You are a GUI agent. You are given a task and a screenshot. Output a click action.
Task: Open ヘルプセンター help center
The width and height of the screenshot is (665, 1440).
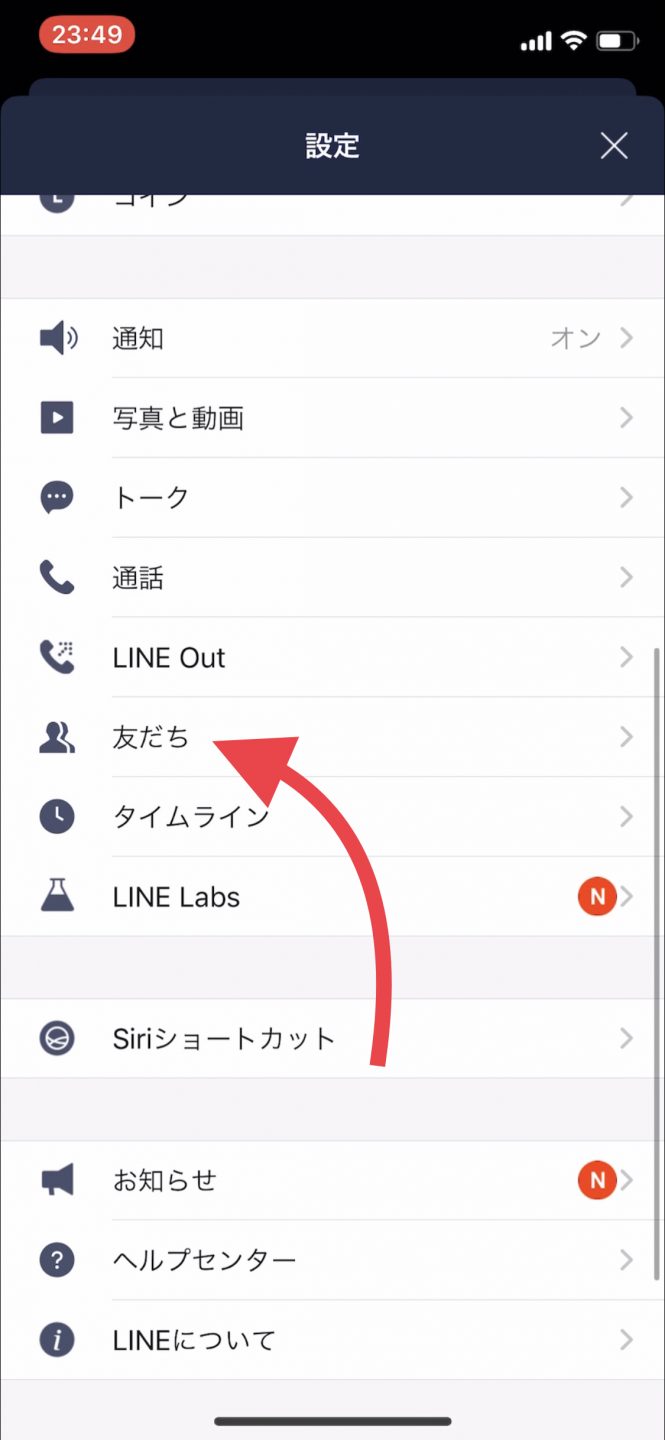tap(332, 1260)
